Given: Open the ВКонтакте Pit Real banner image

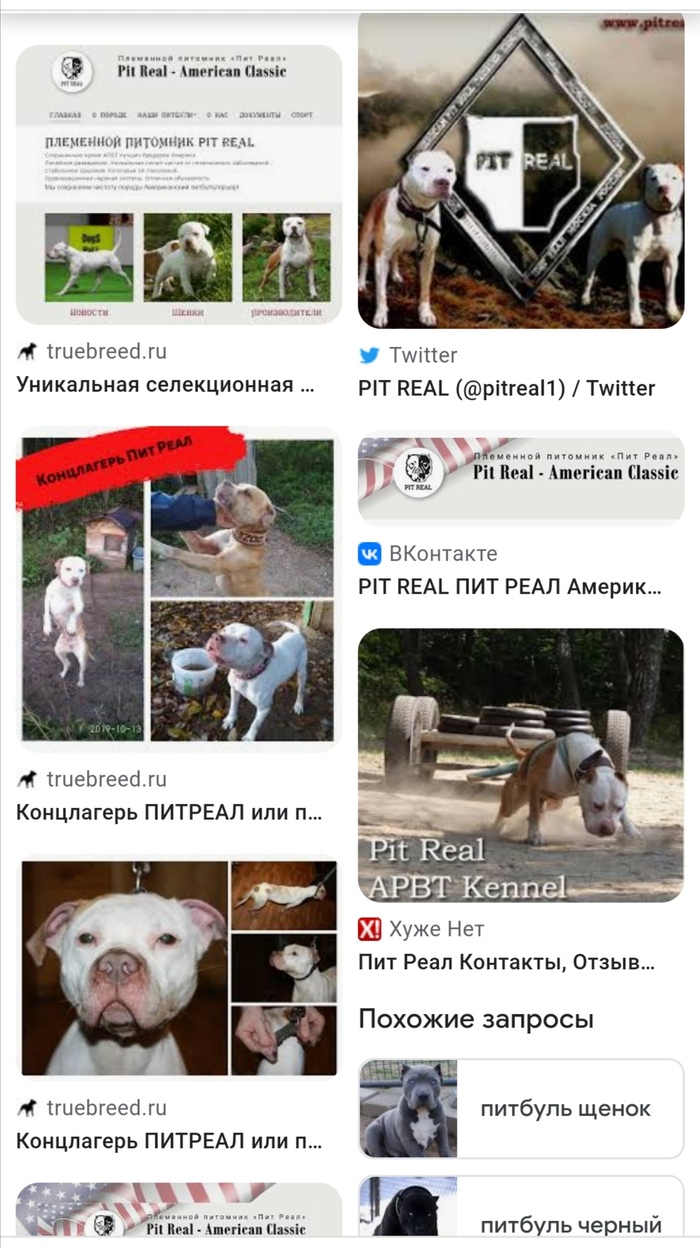Looking at the screenshot, I should pyautogui.click(x=521, y=478).
